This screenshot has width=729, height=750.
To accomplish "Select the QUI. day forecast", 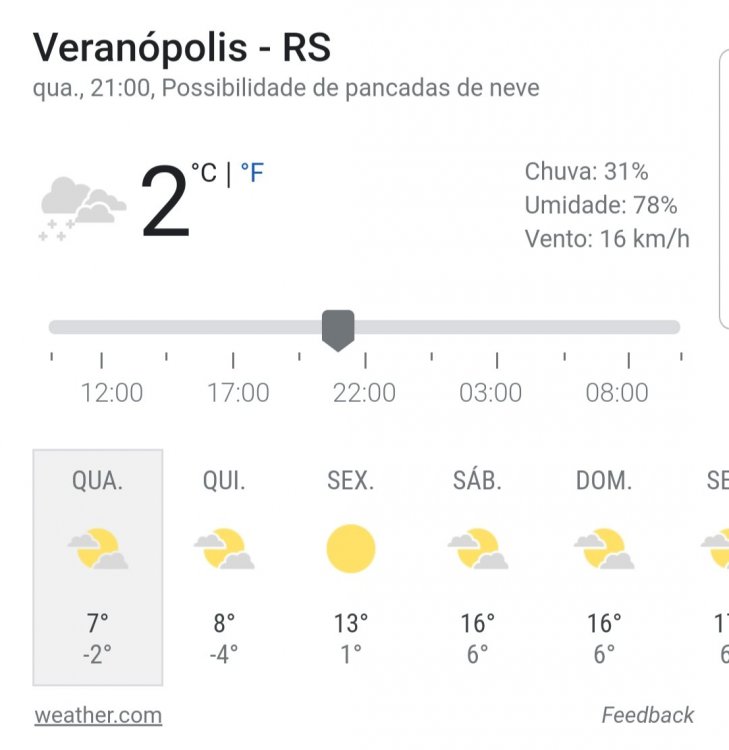I will coord(224,567).
